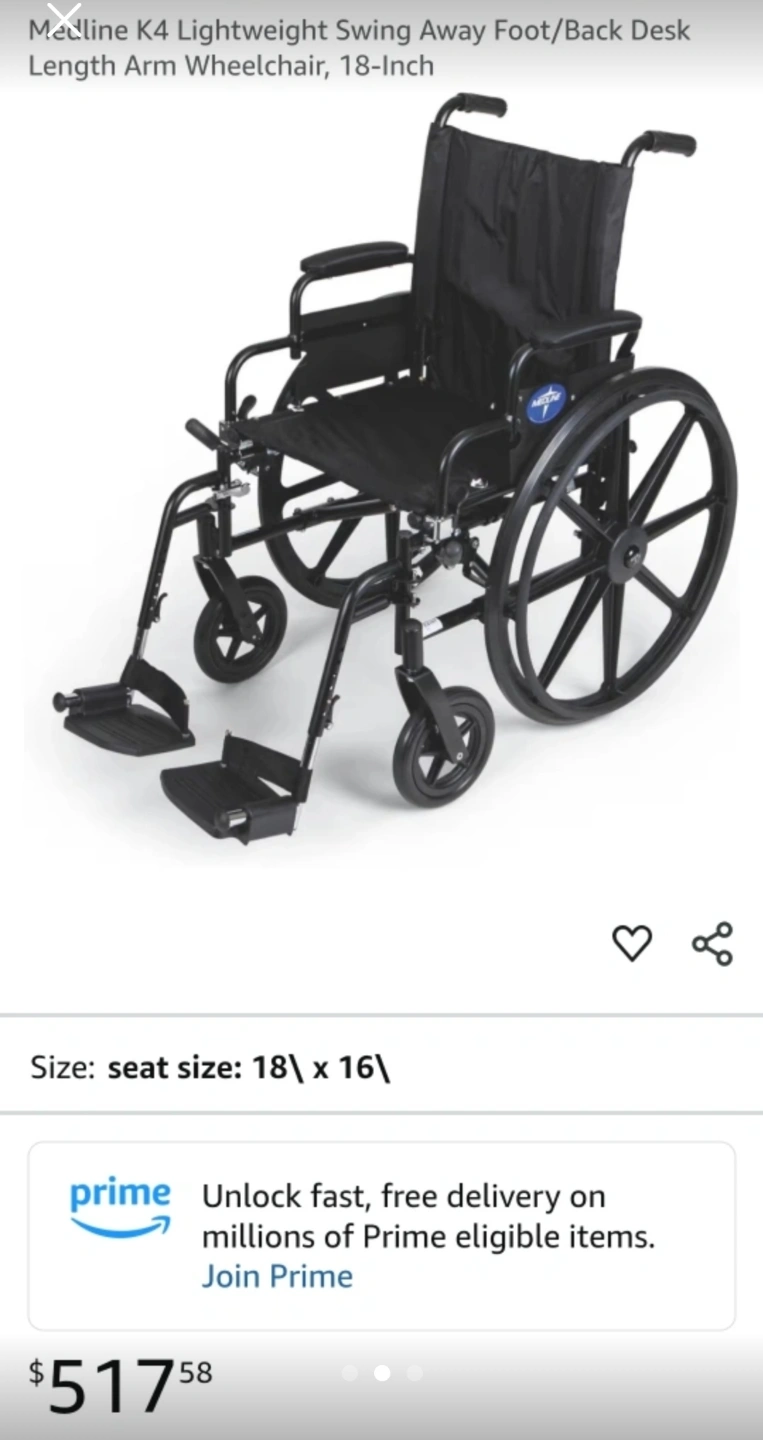Close the product view with the X
The width and height of the screenshot is (763, 1440).
click(x=64, y=18)
